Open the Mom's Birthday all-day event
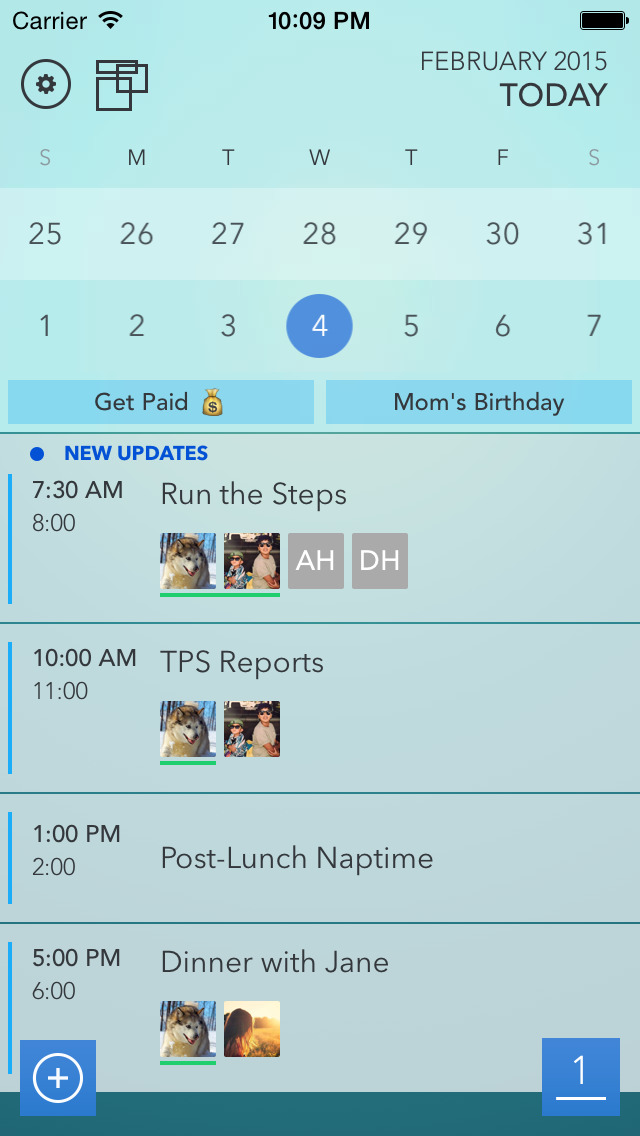The image size is (640, 1136). pyautogui.click(x=479, y=402)
